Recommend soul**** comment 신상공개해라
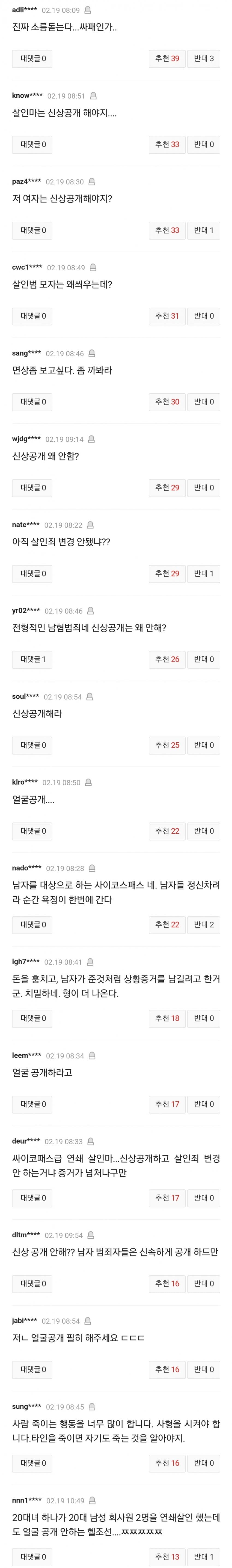232x1568 pixels. pyautogui.click(x=167, y=745)
